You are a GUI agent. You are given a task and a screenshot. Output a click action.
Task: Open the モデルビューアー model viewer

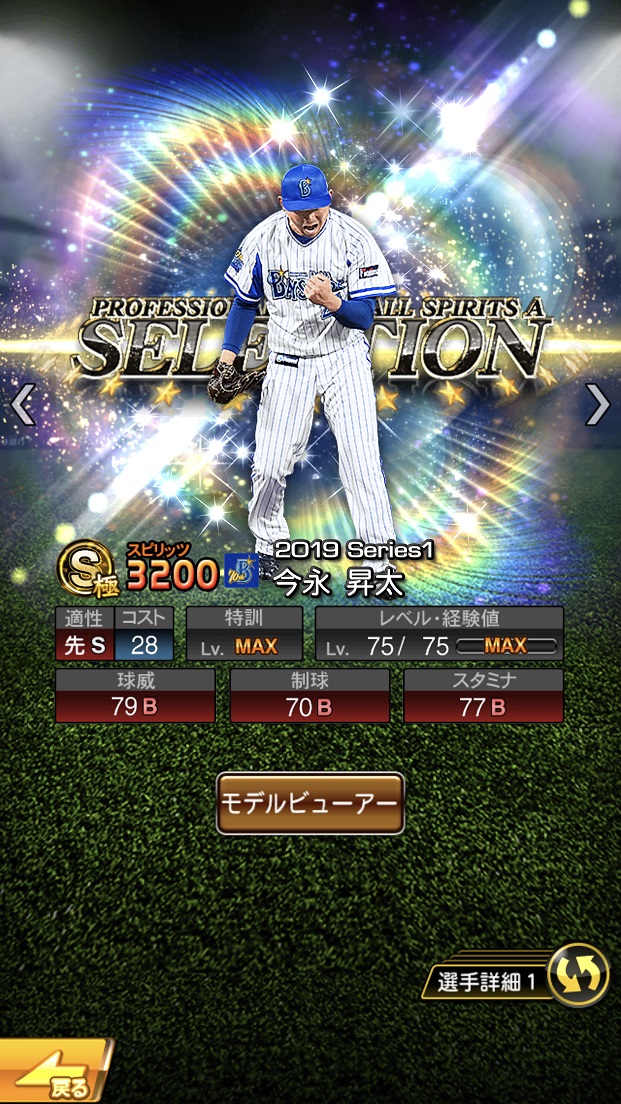pyautogui.click(x=310, y=802)
